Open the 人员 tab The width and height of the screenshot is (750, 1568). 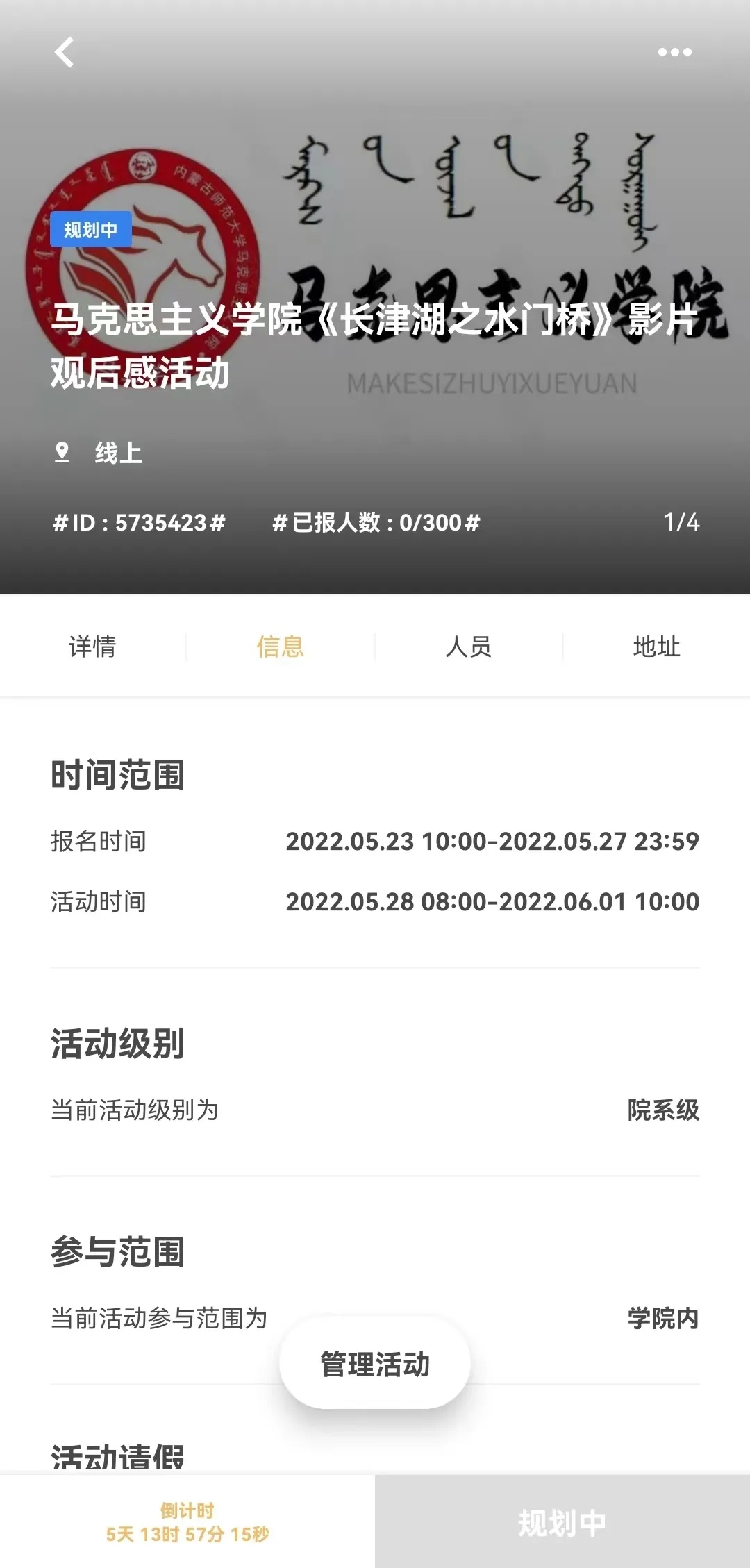[469, 647]
